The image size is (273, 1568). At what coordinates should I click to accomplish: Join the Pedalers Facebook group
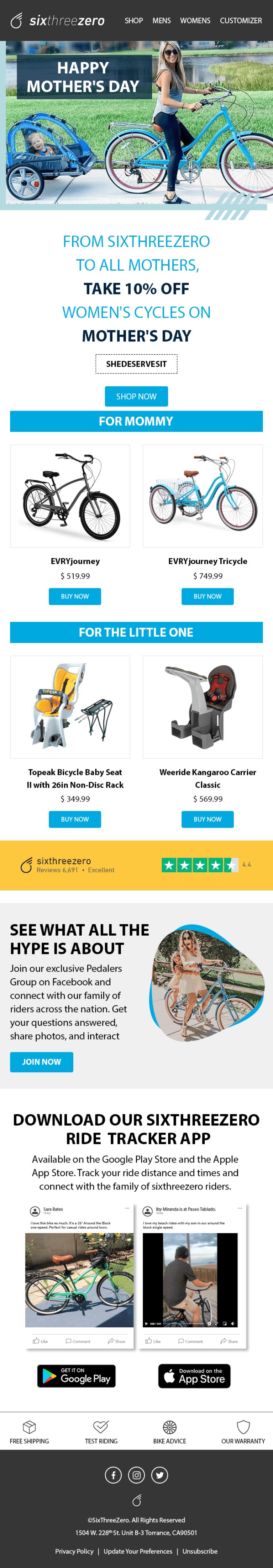point(41,1062)
